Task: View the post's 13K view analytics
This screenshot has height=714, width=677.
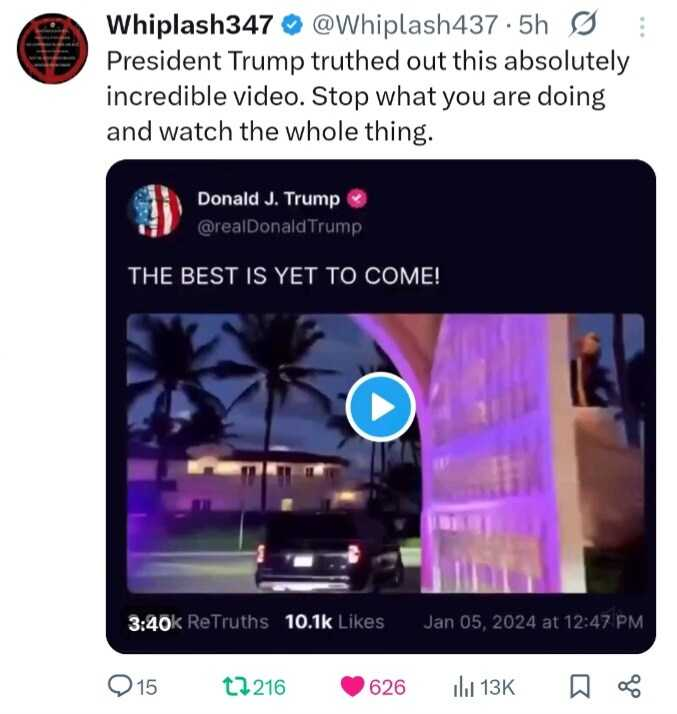Action: point(464,686)
